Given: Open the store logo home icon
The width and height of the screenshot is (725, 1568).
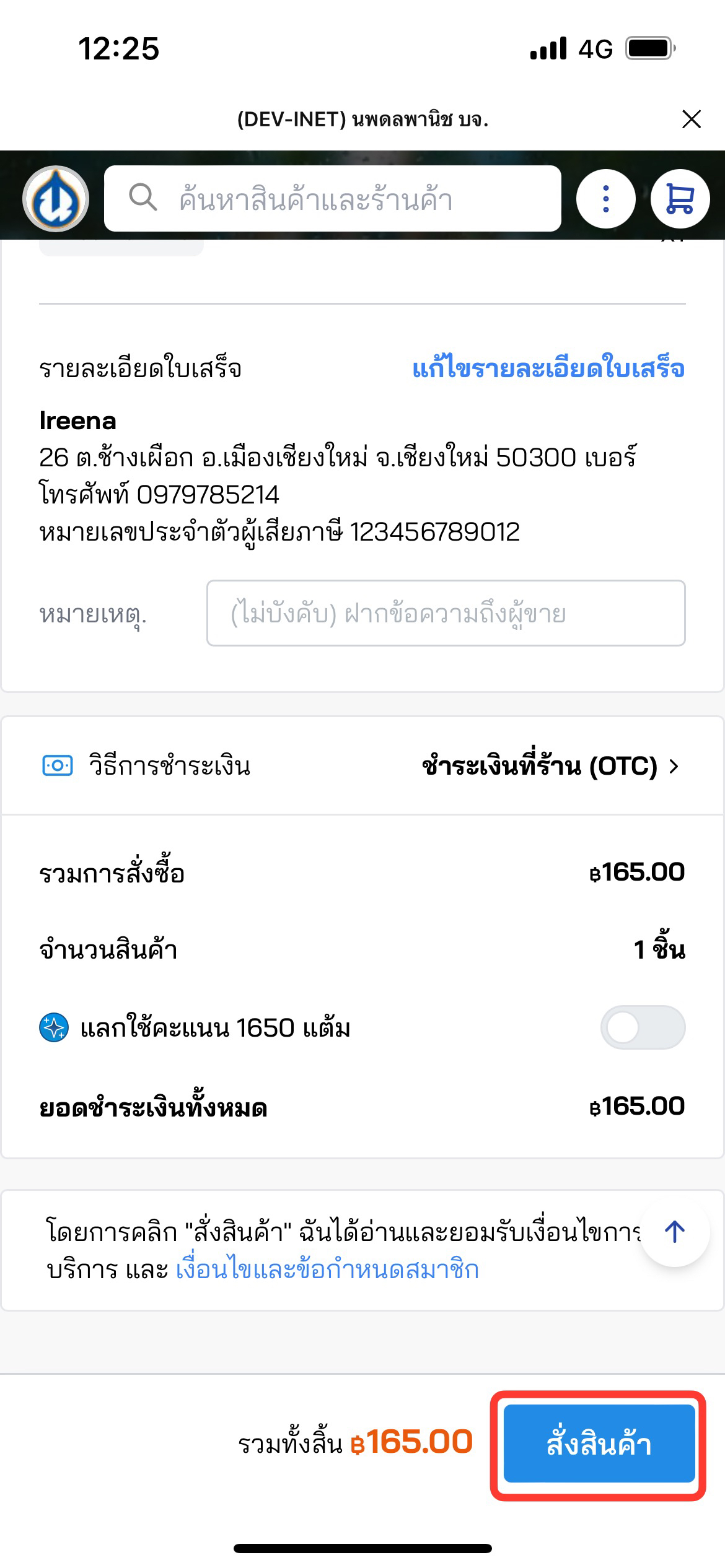Looking at the screenshot, I should 56,199.
